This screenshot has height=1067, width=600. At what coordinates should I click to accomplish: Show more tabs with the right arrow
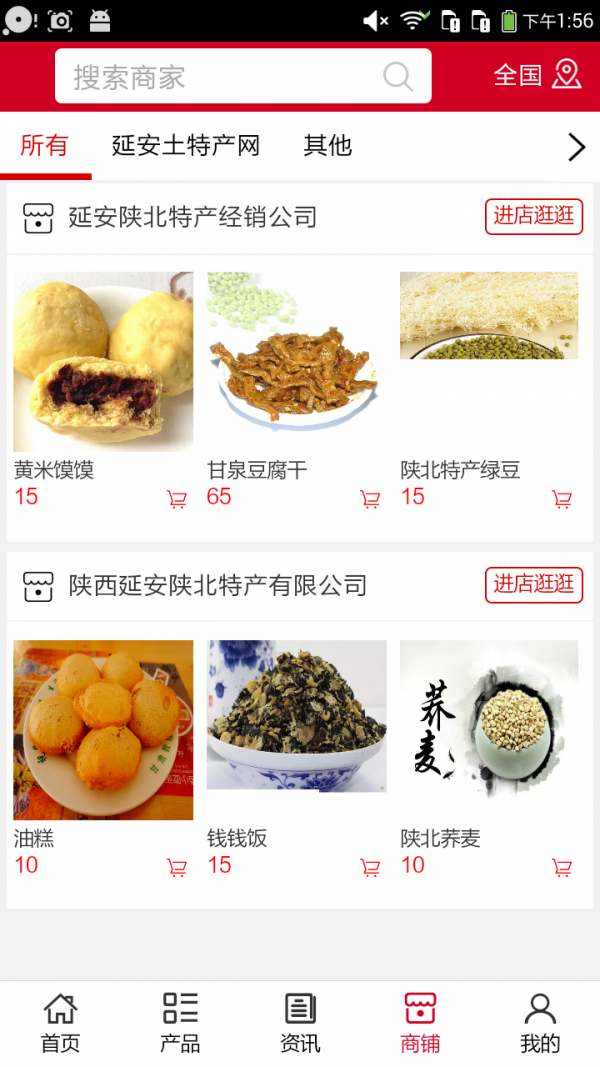click(576, 148)
